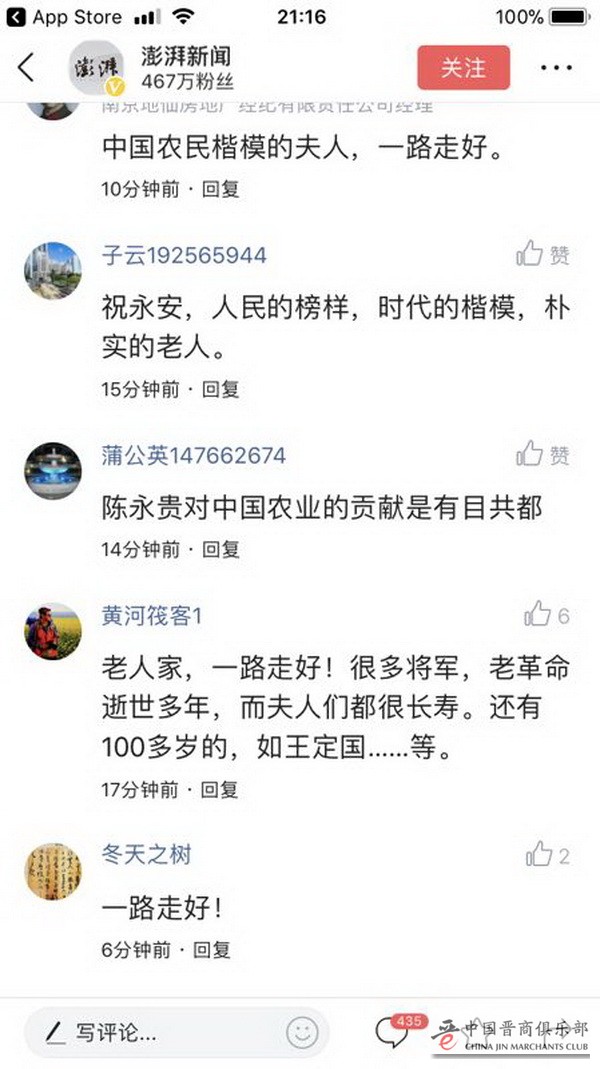Reply to 冬天之树's comment

click(212, 950)
